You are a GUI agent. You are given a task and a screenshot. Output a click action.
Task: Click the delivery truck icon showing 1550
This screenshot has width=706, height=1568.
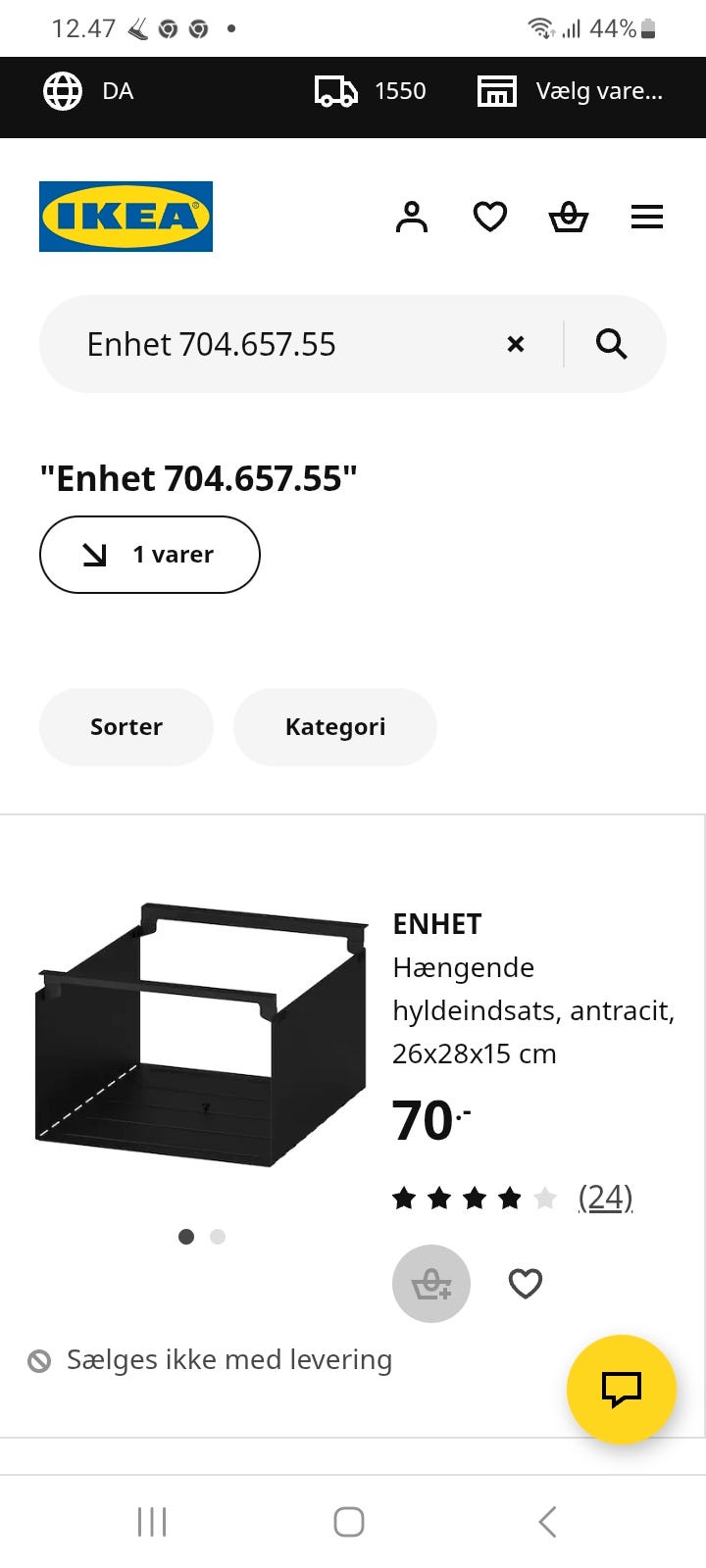(x=336, y=91)
